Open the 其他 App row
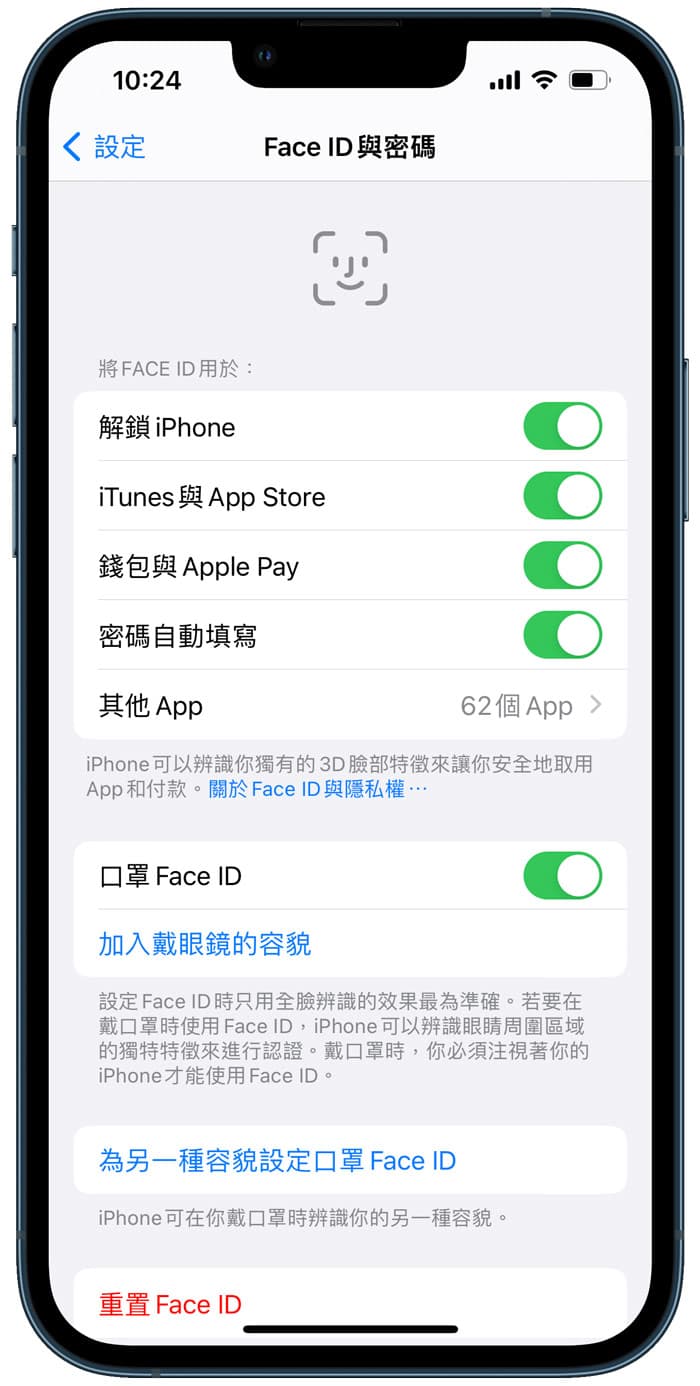This screenshot has width=700, height=1386. [x=350, y=706]
